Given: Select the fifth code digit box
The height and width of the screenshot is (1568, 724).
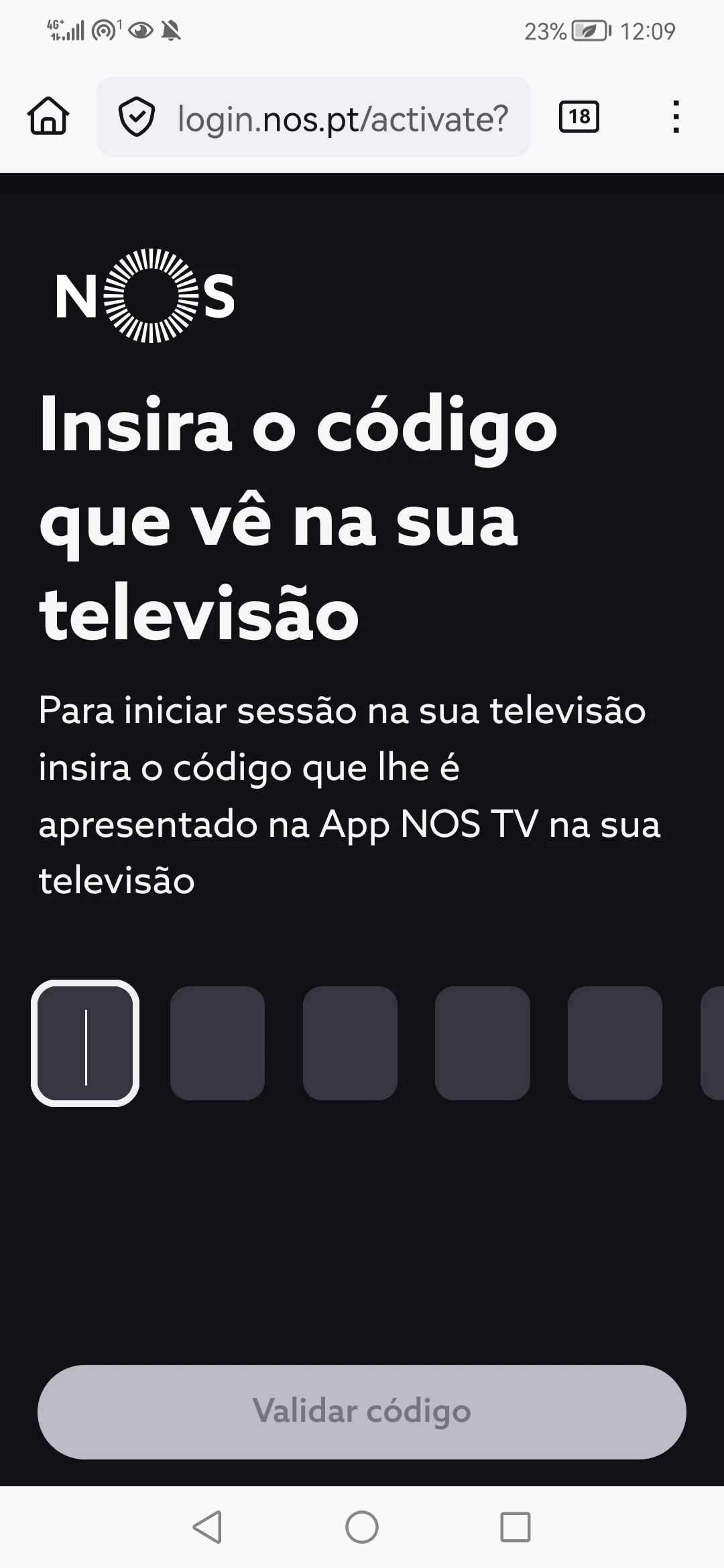Looking at the screenshot, I should click(x=615, y=1043).
